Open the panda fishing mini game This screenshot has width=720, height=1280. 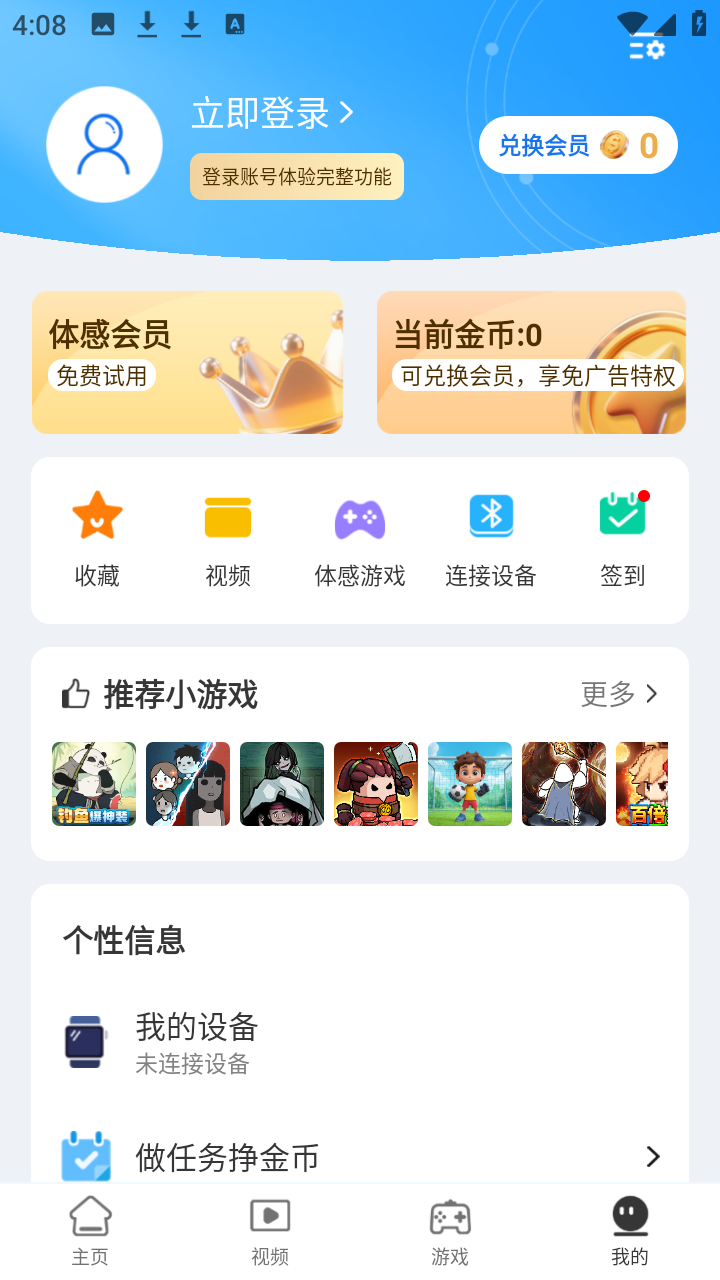click(x=94, y=784)
